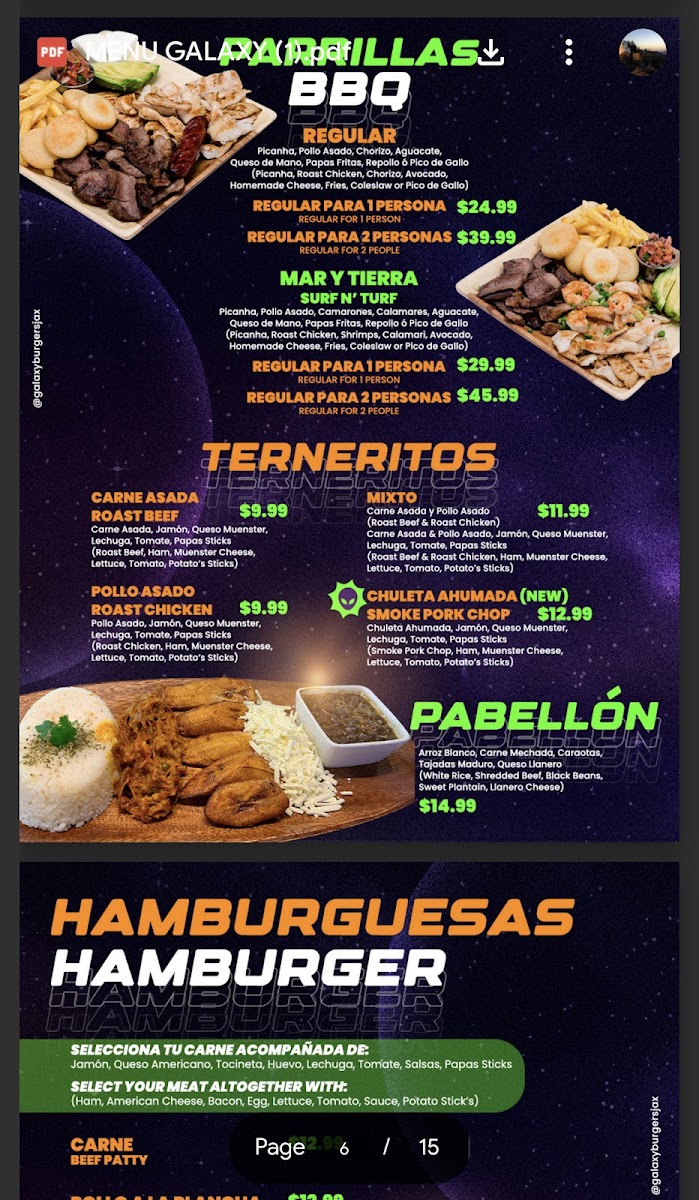Download the MENU GALAXY PDF
The width and height of the screenshot is (699, 1200).
(x=491, y=52)
